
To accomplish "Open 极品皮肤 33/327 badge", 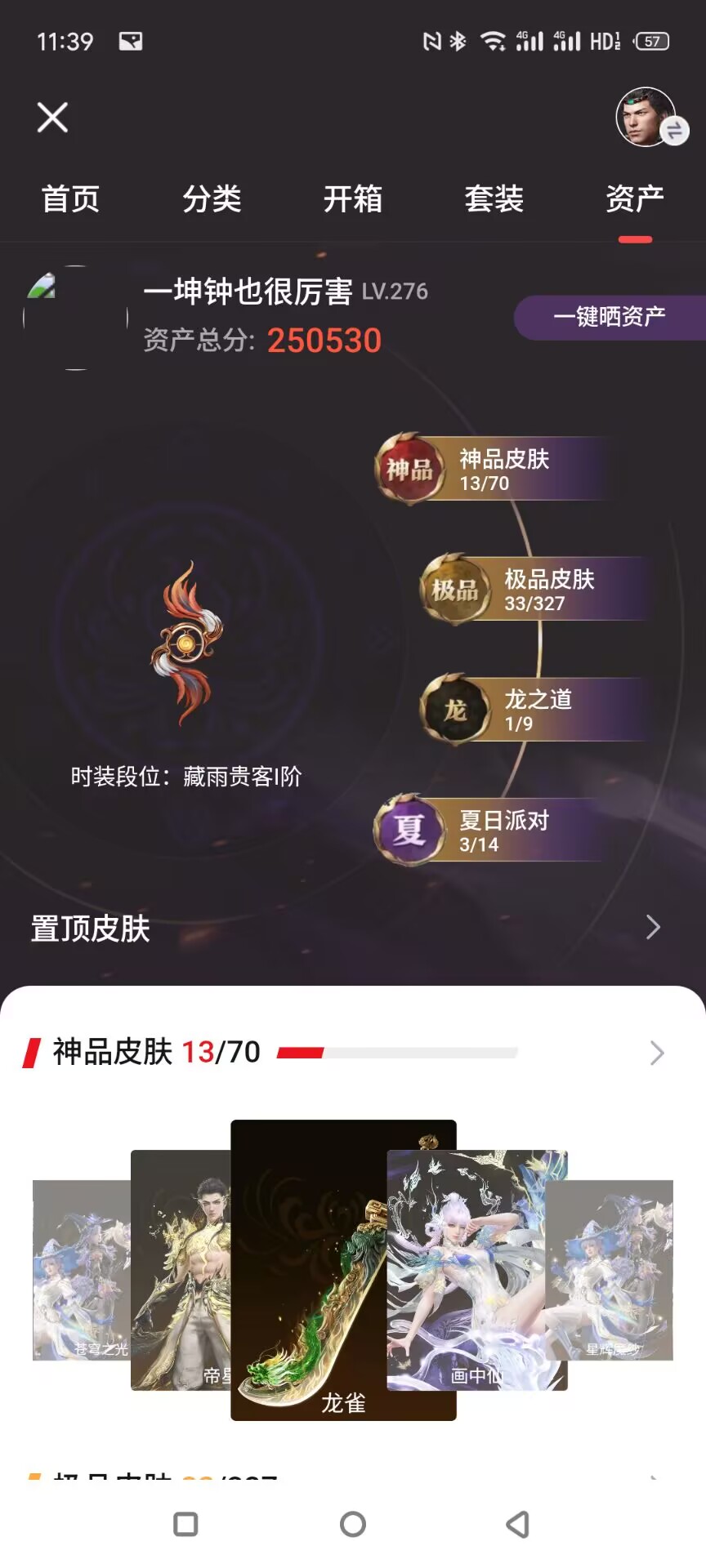I will (x=535, y=590).
